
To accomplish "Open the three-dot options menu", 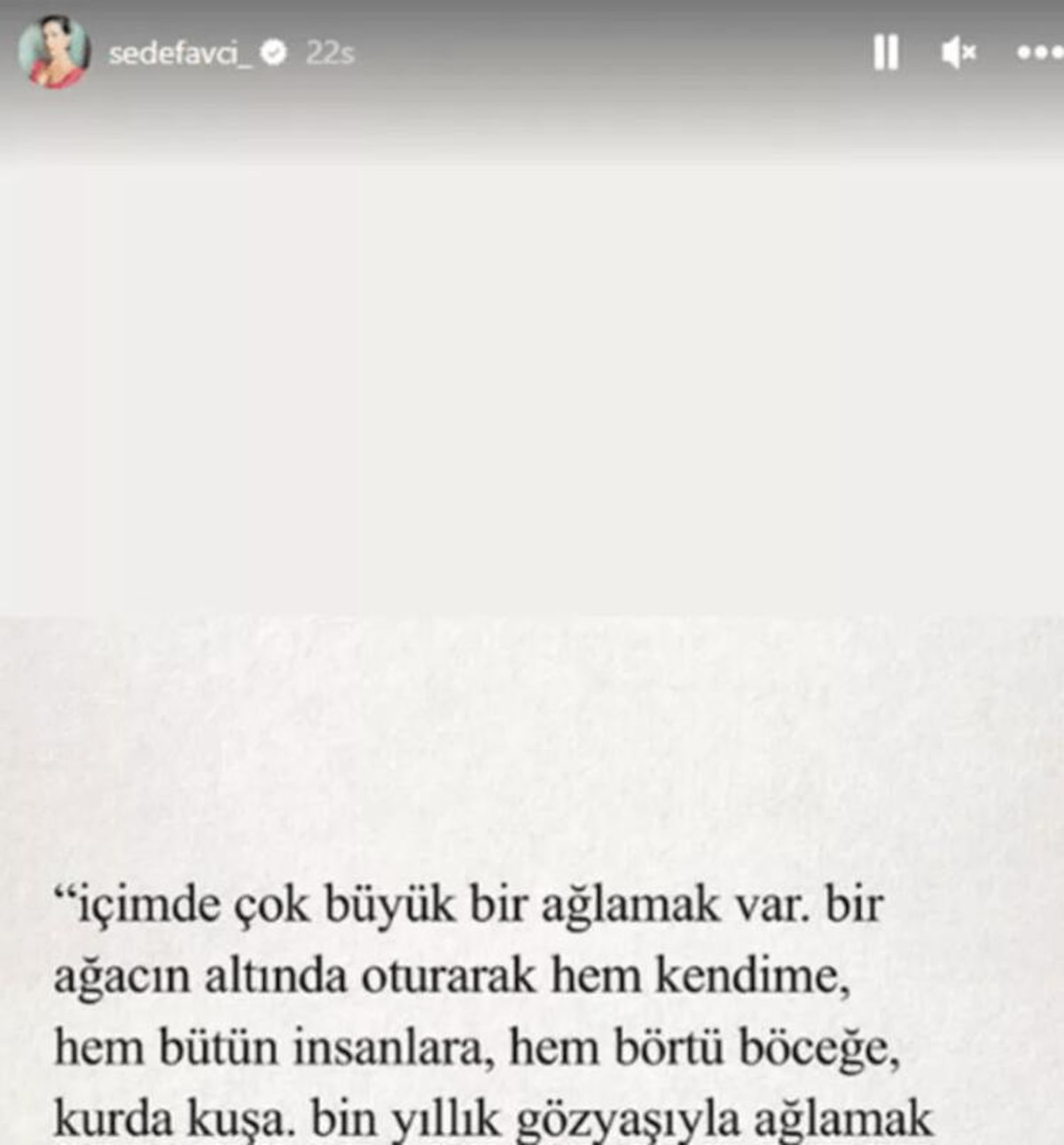I will [1037, 53].
